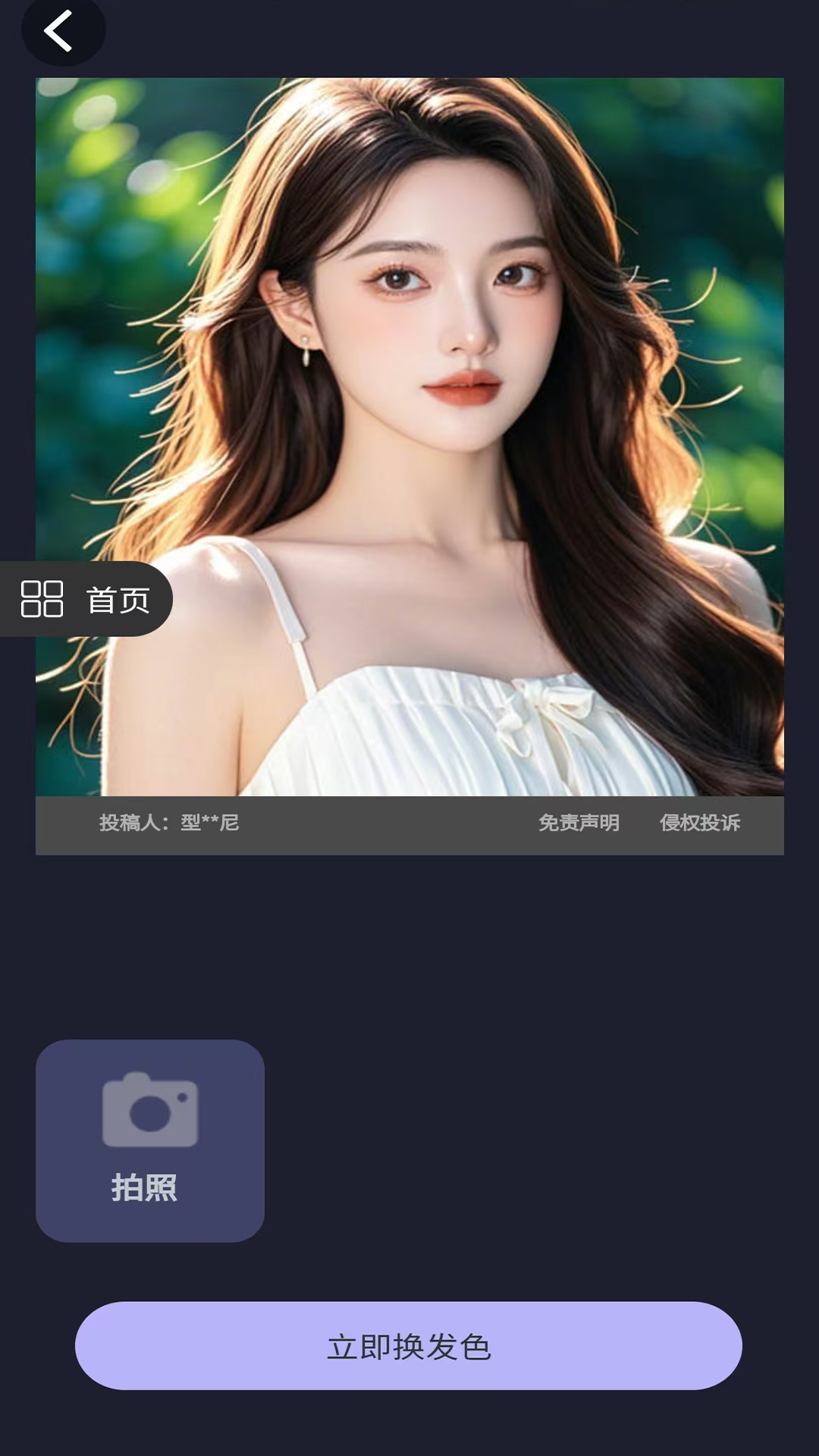Select the infringement complaint option
819x1456 pixels.
pos(701,823)
